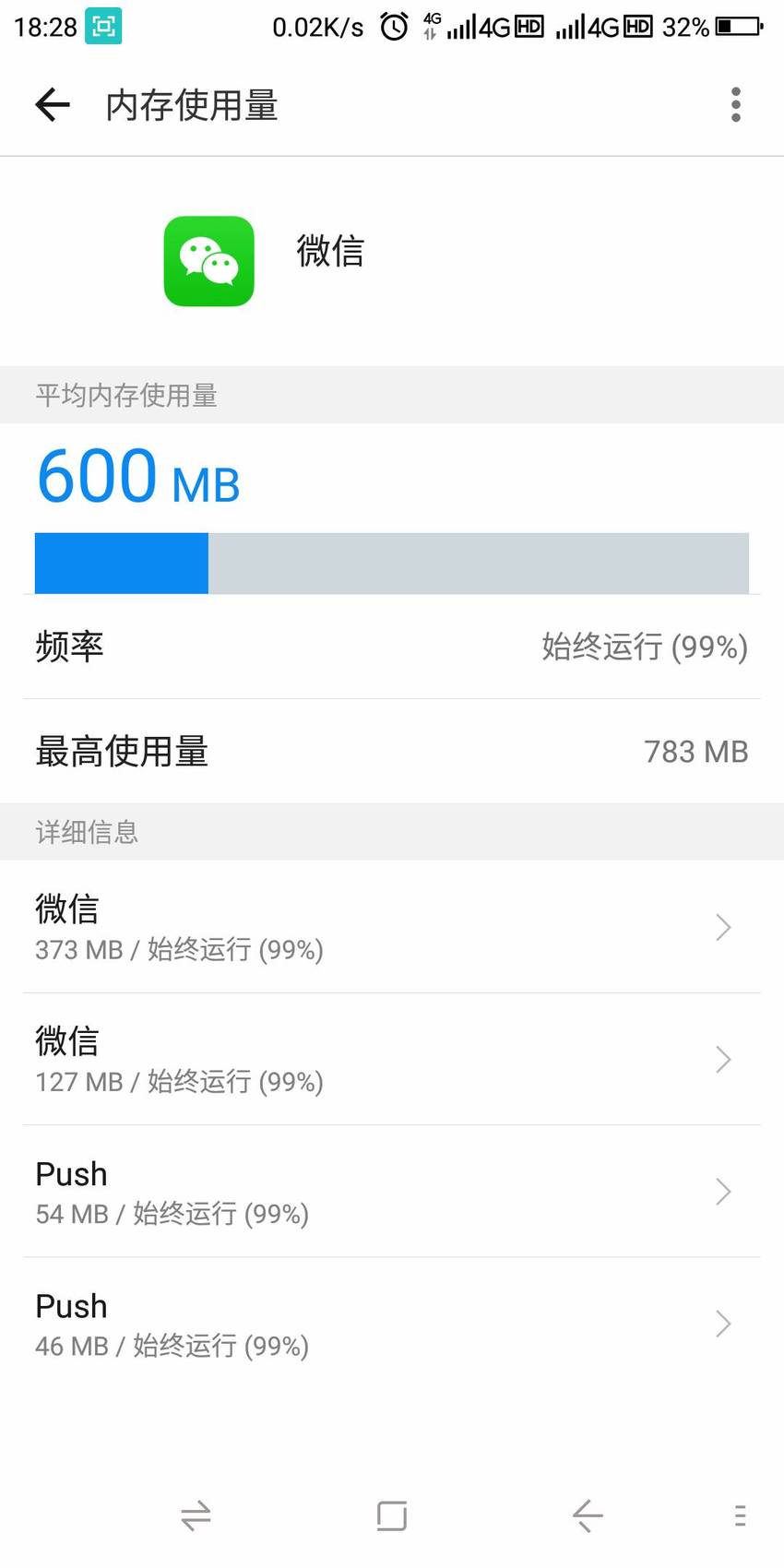Open the 微信 process using 127 MB
Image resolution: width=784 pixels, height=1568 pixels.
click(392, 1059)
